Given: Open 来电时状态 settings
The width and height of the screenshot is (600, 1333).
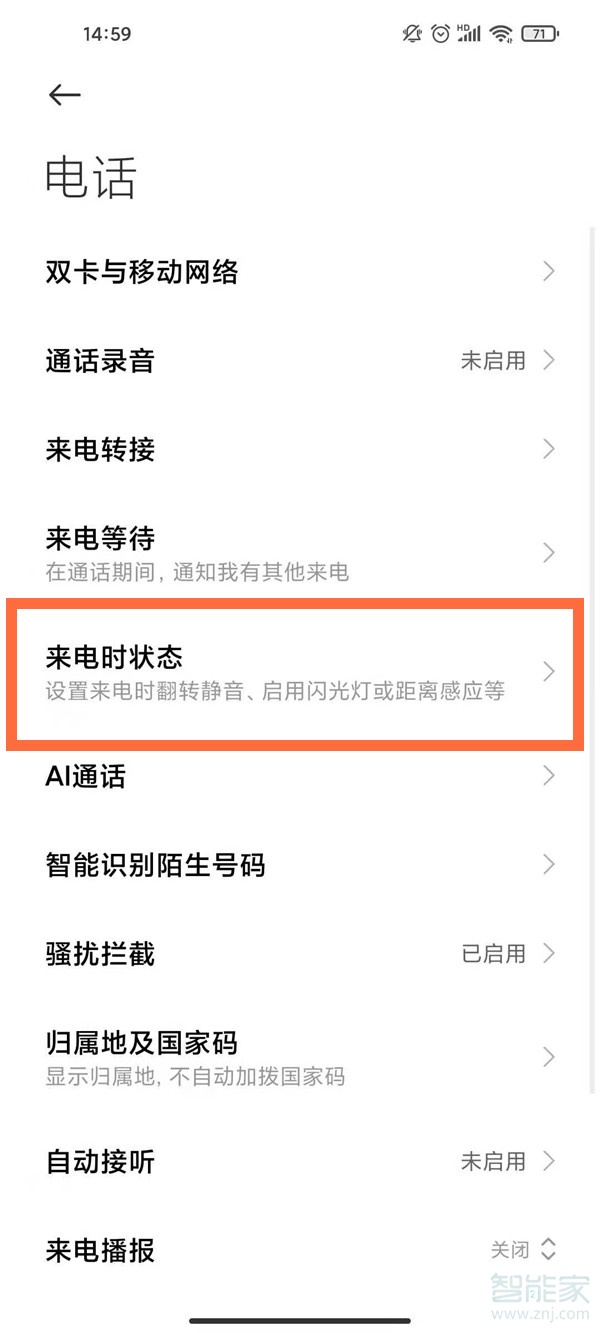Looking at the screenshot, I should coord(295,672).
